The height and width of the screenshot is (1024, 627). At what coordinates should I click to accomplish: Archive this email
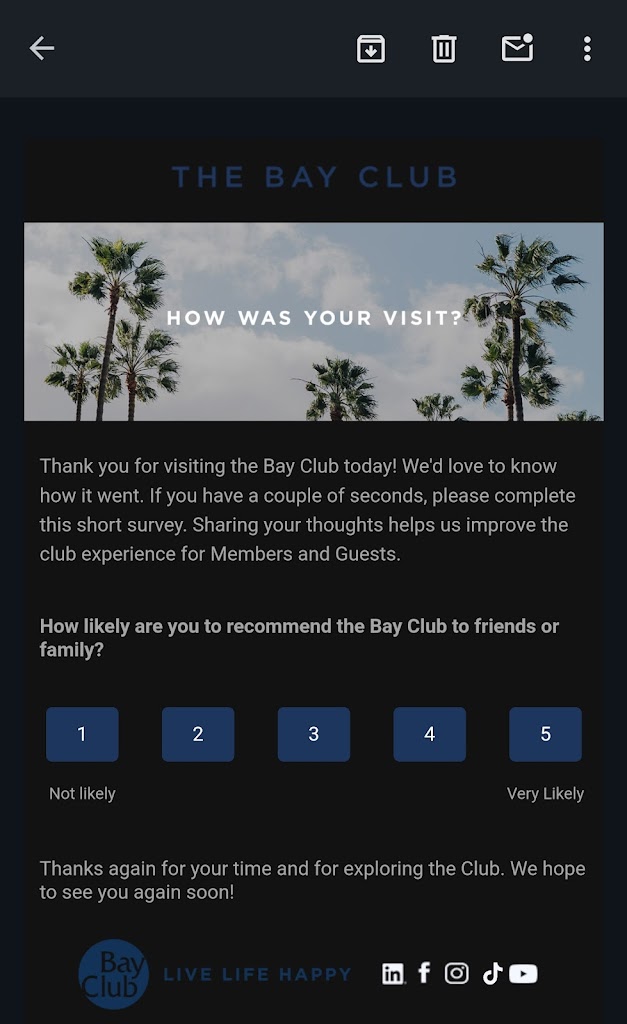pyautogui.click(x=371, y=48)
